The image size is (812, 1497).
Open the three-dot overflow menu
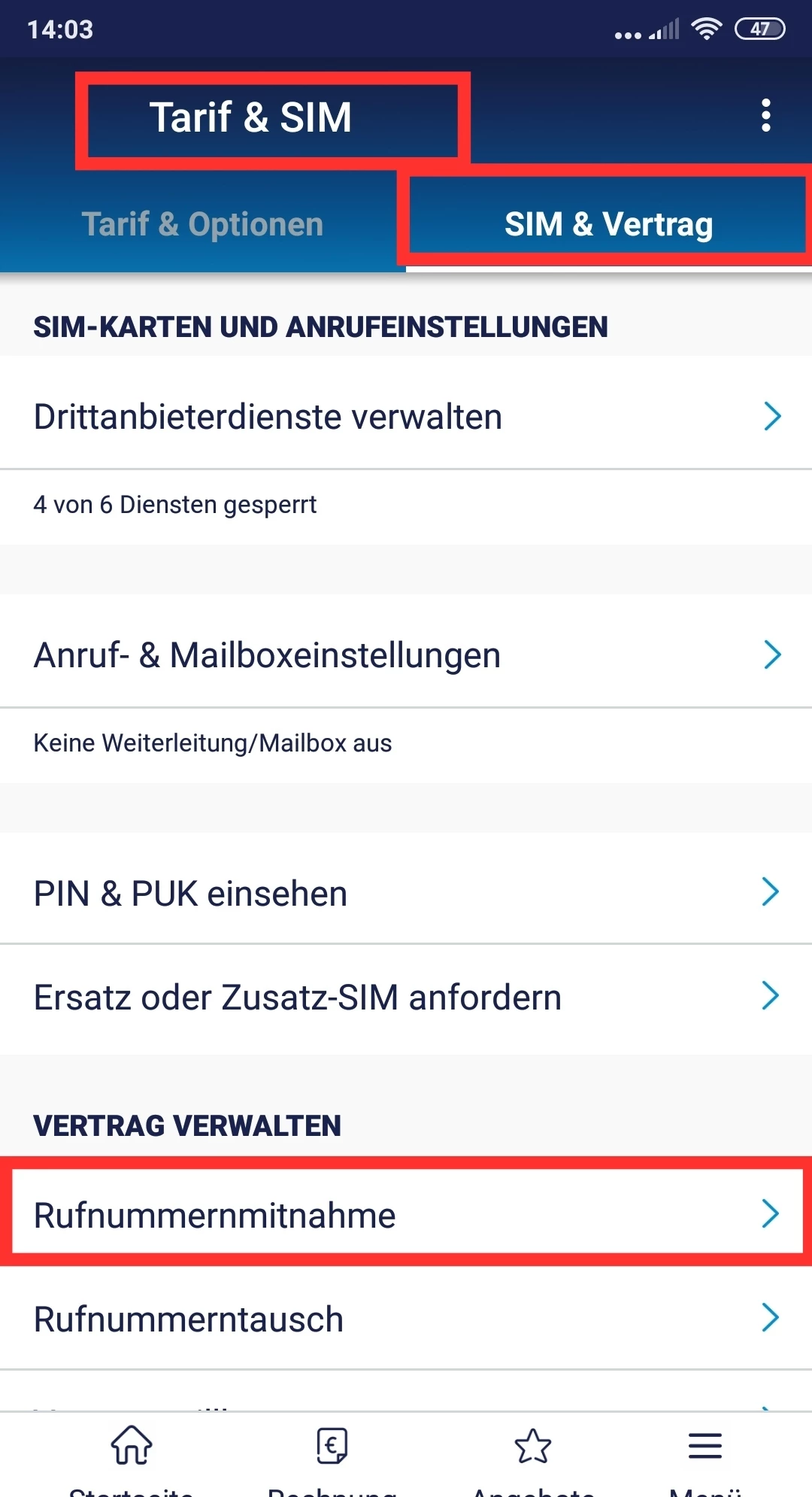765,116
